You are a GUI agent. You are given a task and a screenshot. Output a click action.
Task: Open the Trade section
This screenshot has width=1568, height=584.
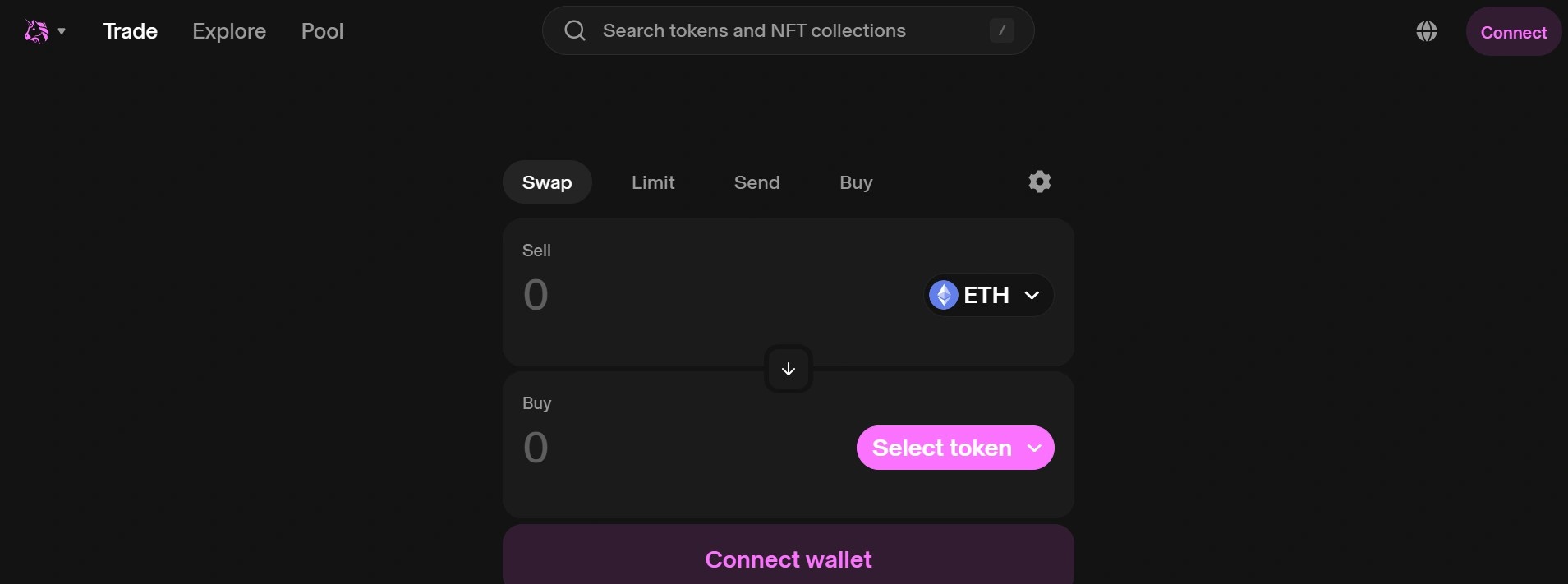click(131, 31)
